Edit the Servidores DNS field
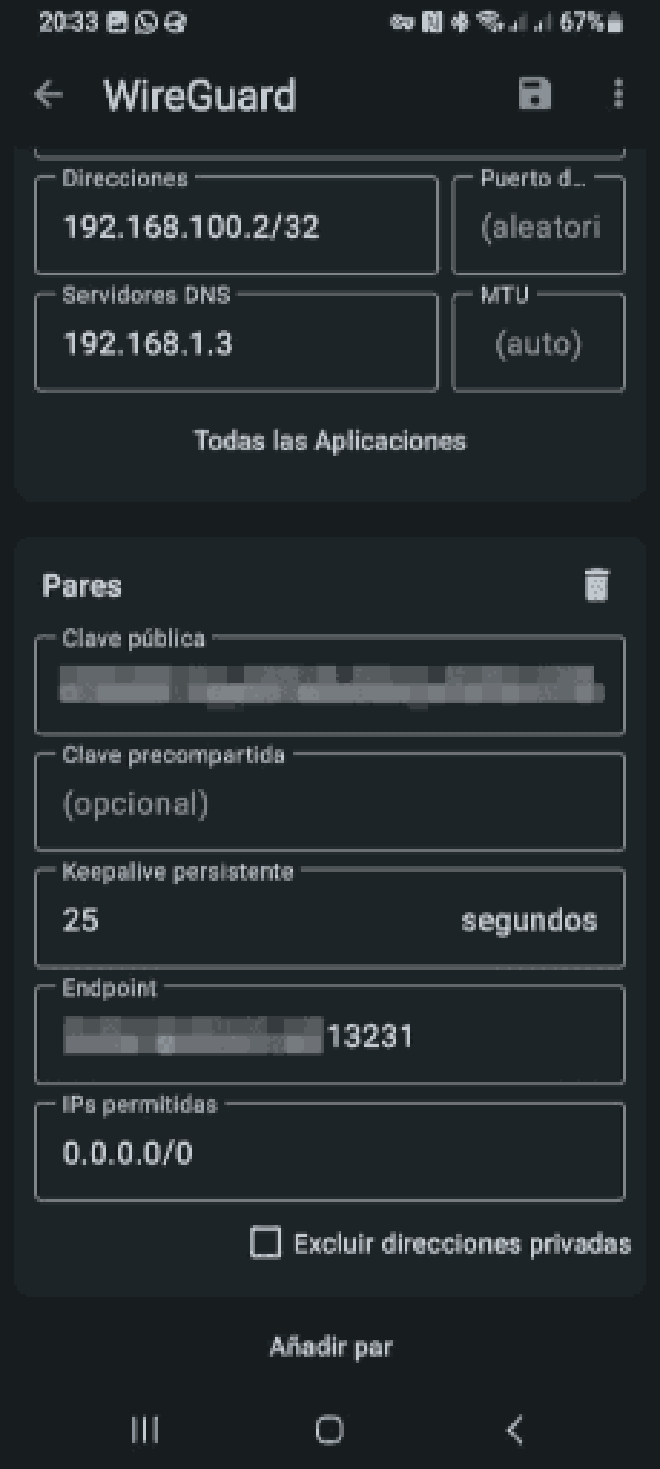The image size is (660, 1469). coord(236,341)
